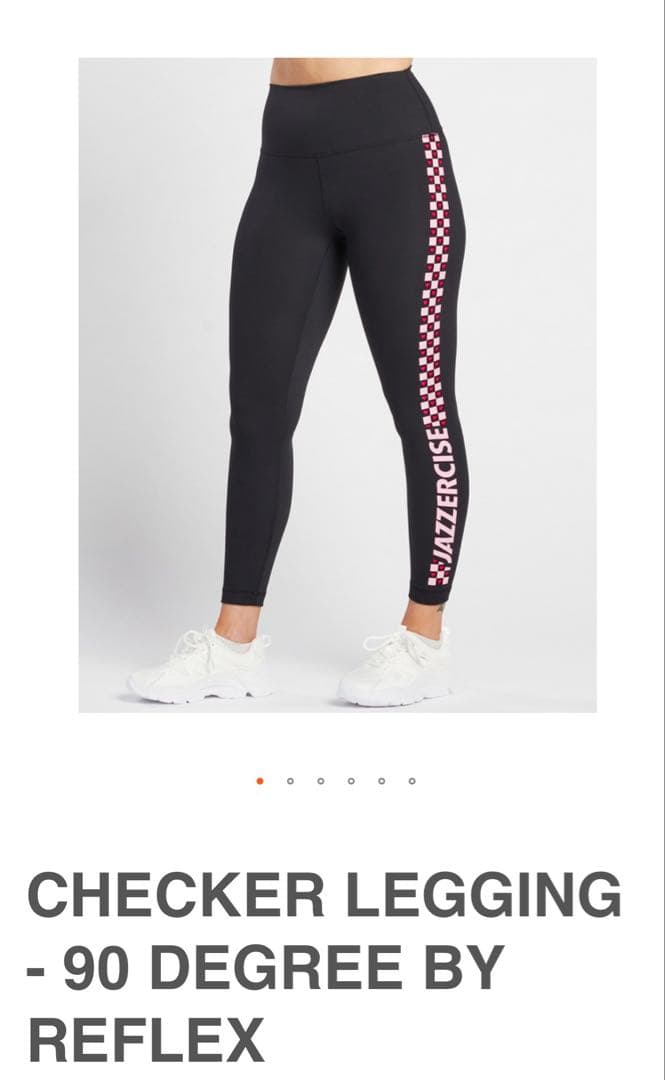The width and height of the screenshot is (665, 1080).
Task: Select the third image indicator dot
Action: (320, 781)
